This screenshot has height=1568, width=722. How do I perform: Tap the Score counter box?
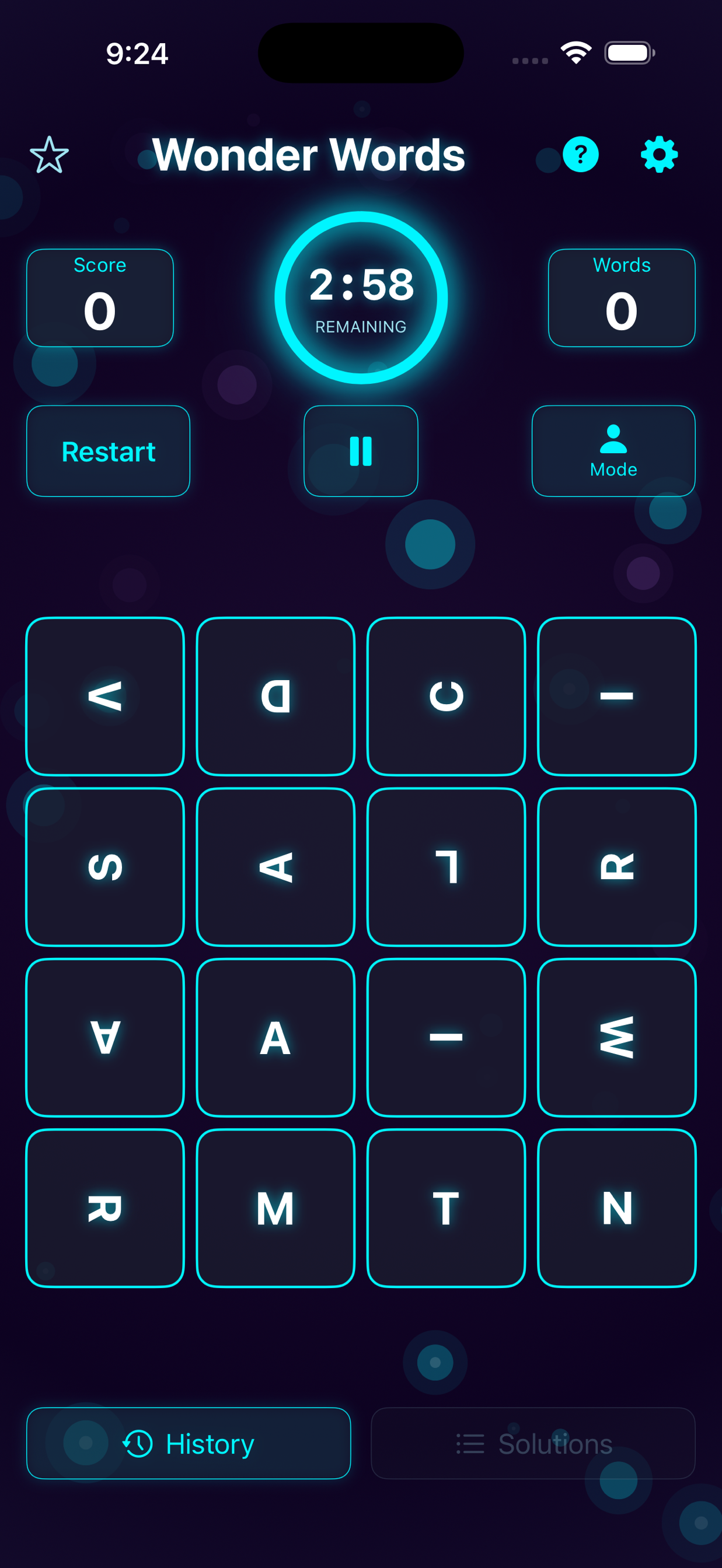(100, 297)
